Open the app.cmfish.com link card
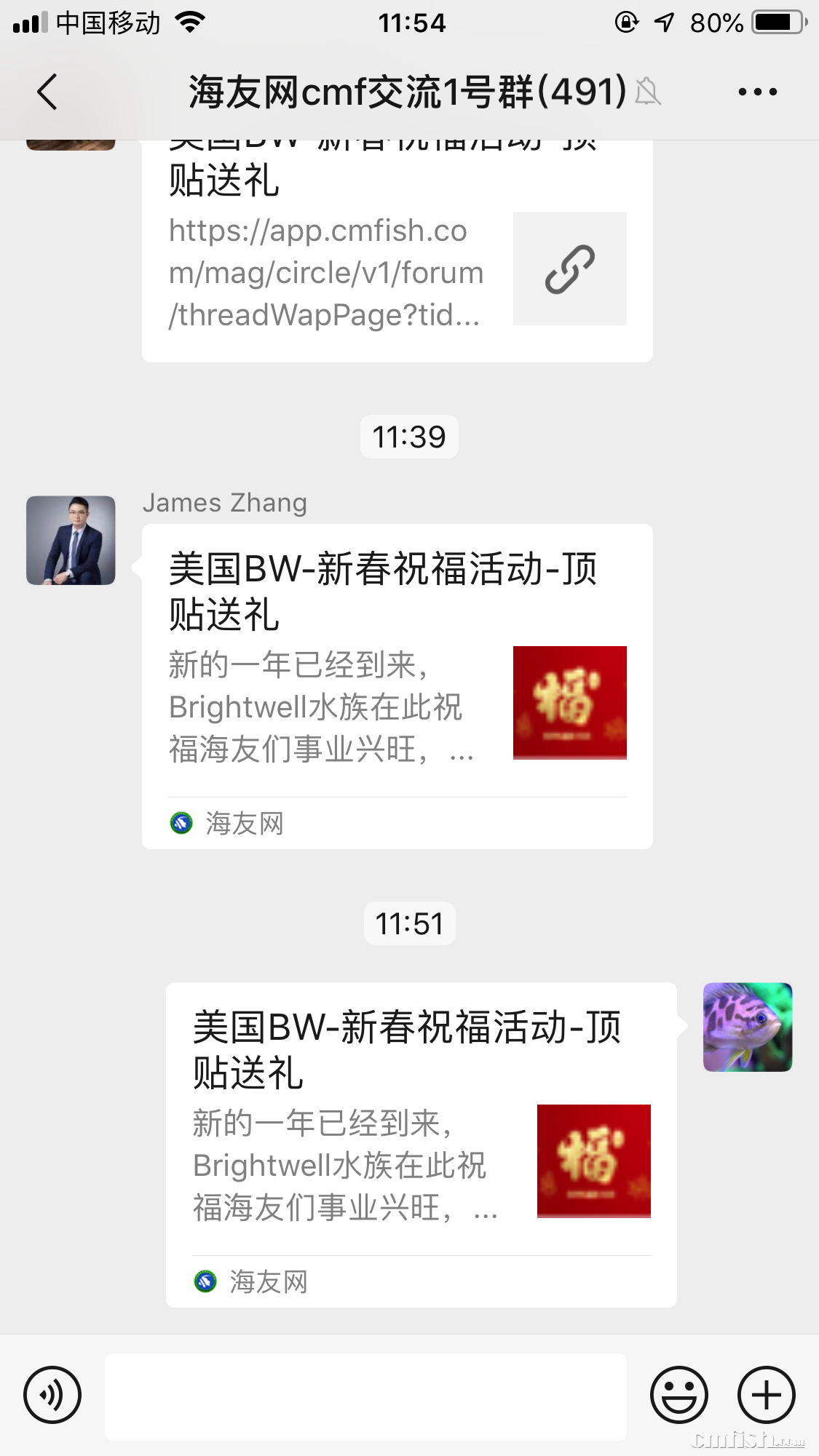 [397, 269]
